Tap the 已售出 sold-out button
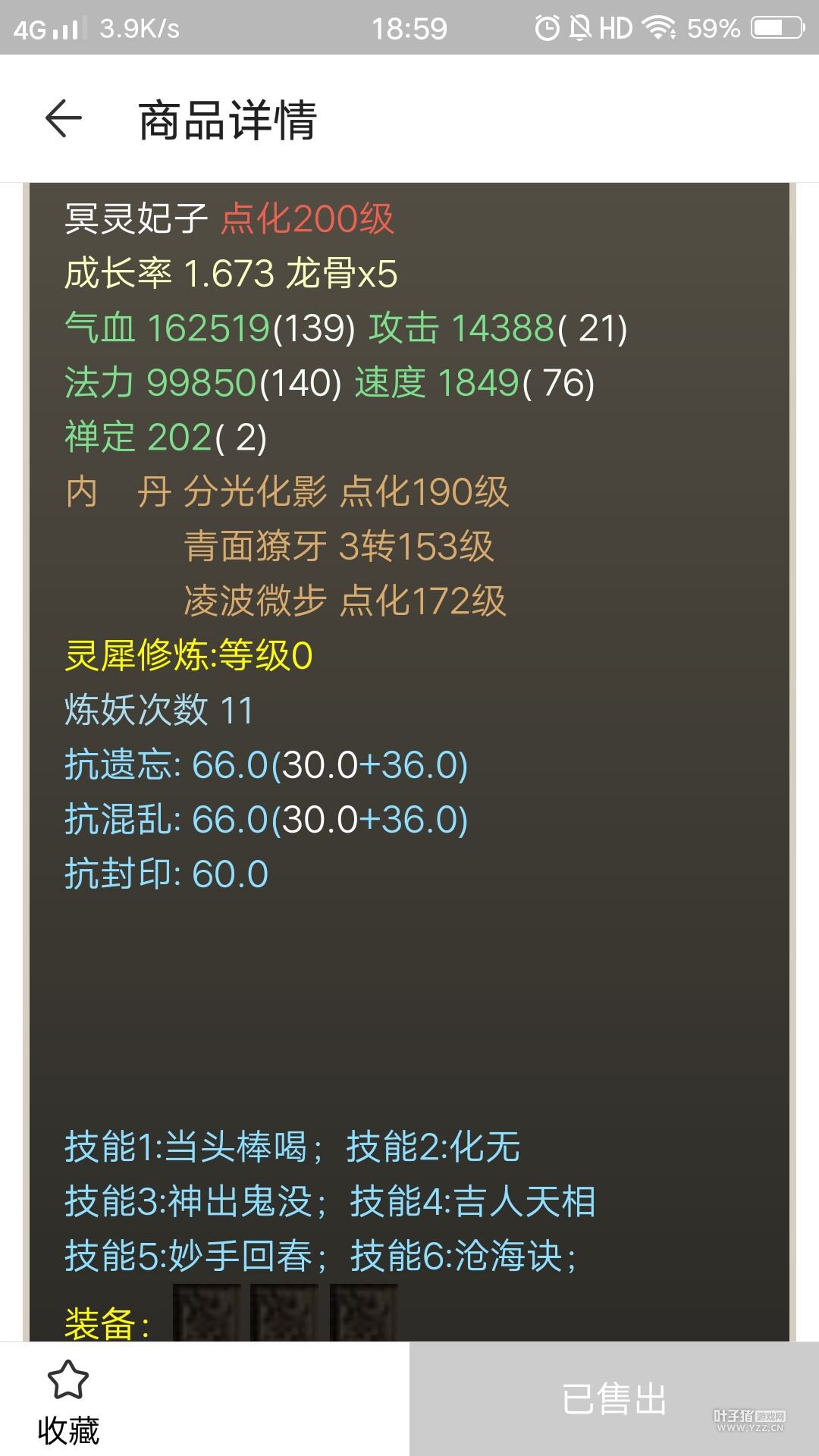The image size is (819, 1456). (613, 1399)
